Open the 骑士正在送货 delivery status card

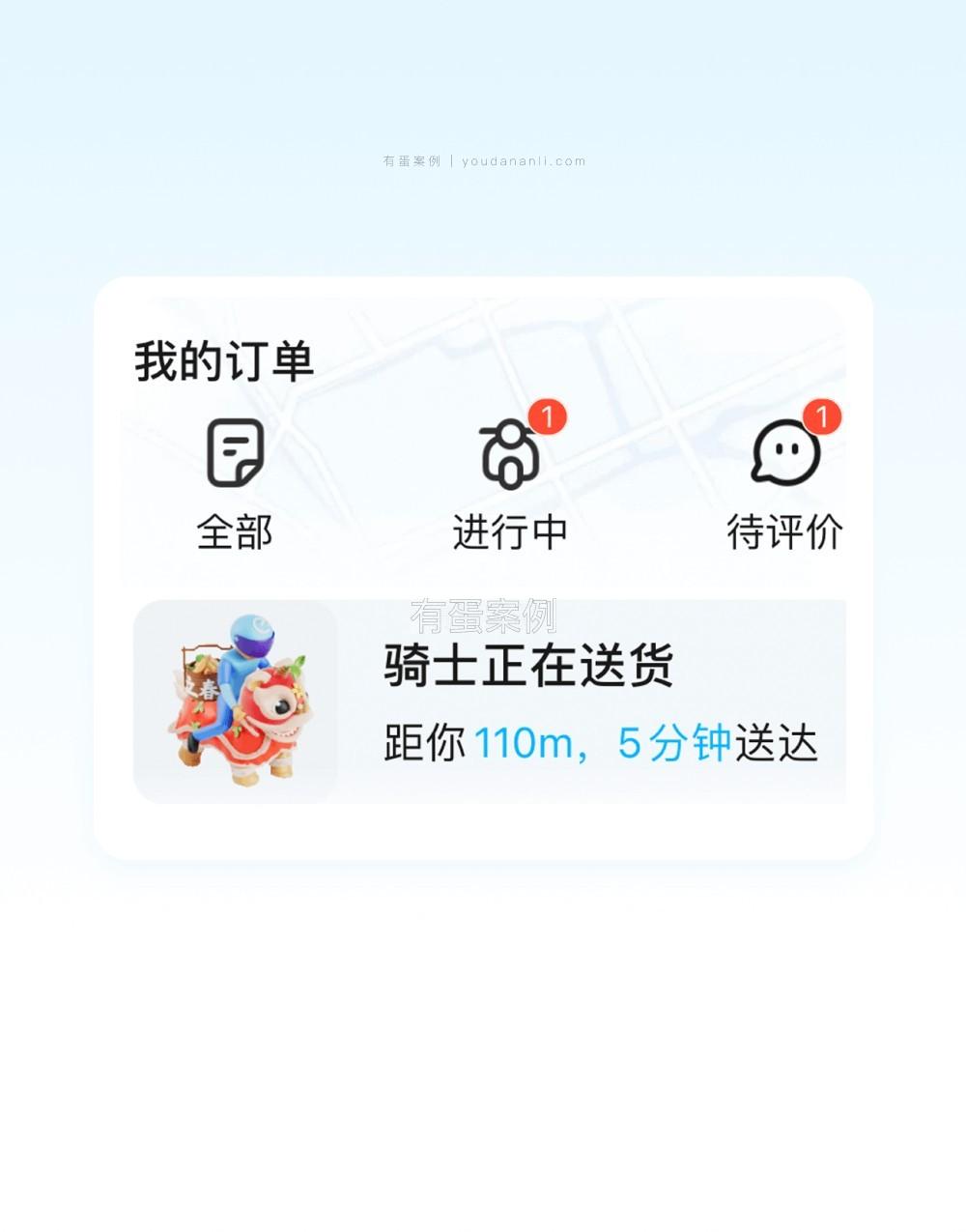point(490,702)
